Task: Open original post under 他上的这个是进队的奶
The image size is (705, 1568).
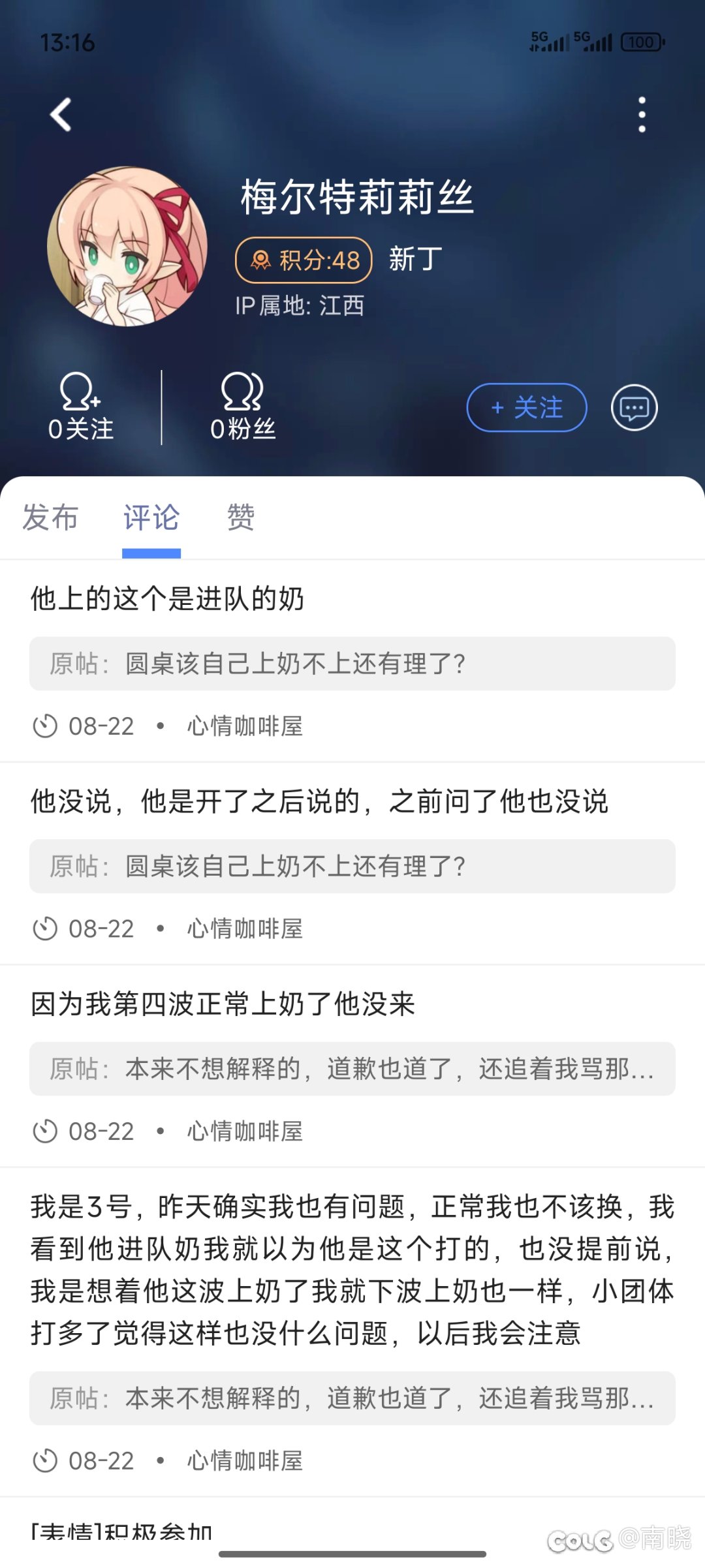Action: pyautogui.click(x=352, y=664)
